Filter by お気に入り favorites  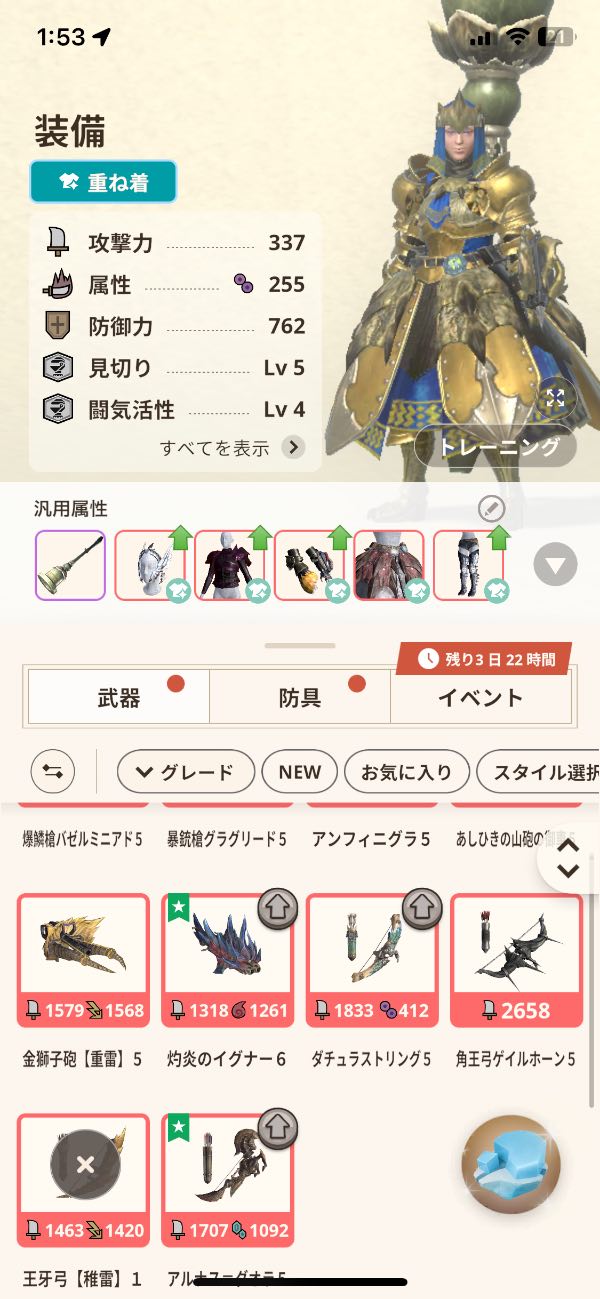[x=405, y=772]
